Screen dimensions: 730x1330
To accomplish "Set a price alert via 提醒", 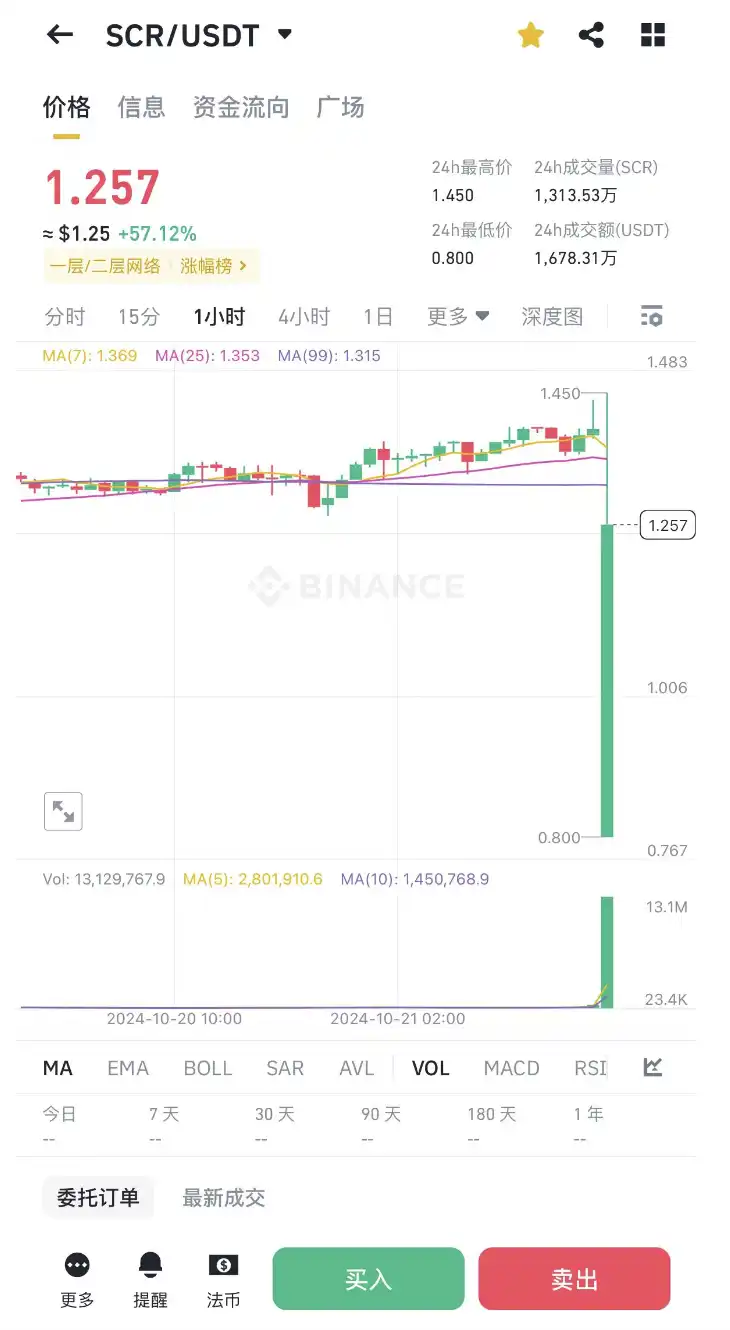I will tap(151, 1279).
